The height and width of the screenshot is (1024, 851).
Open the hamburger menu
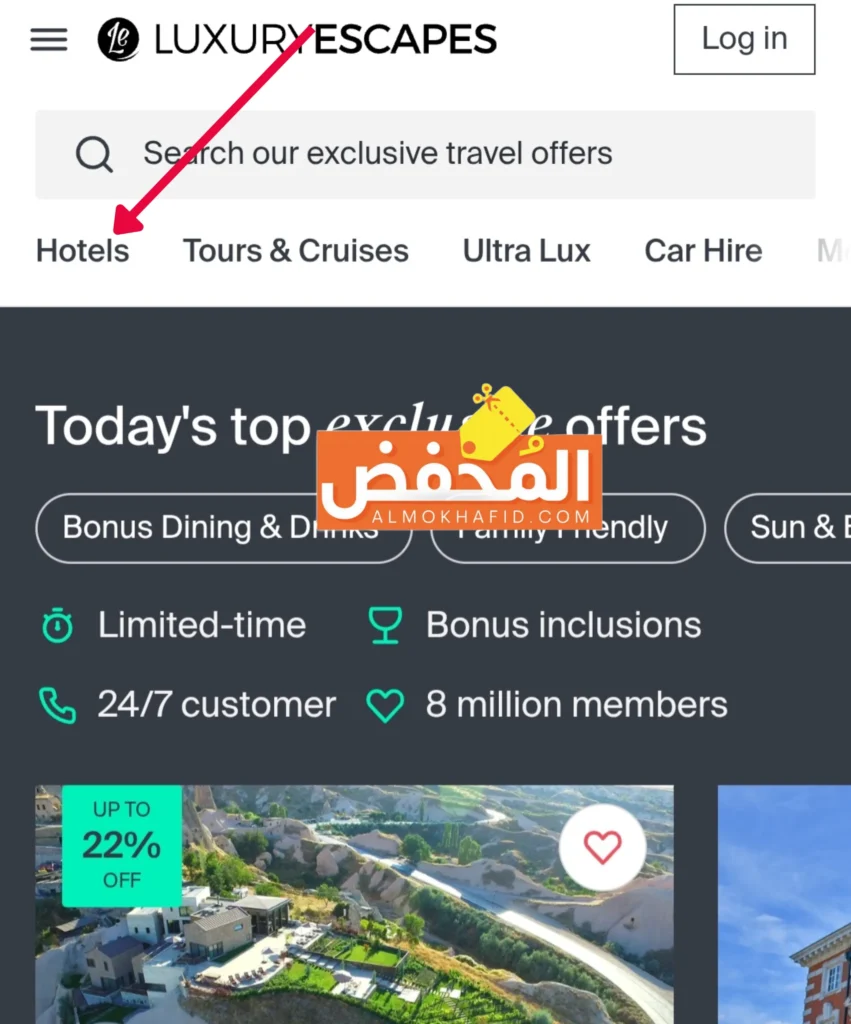[49, 40]
